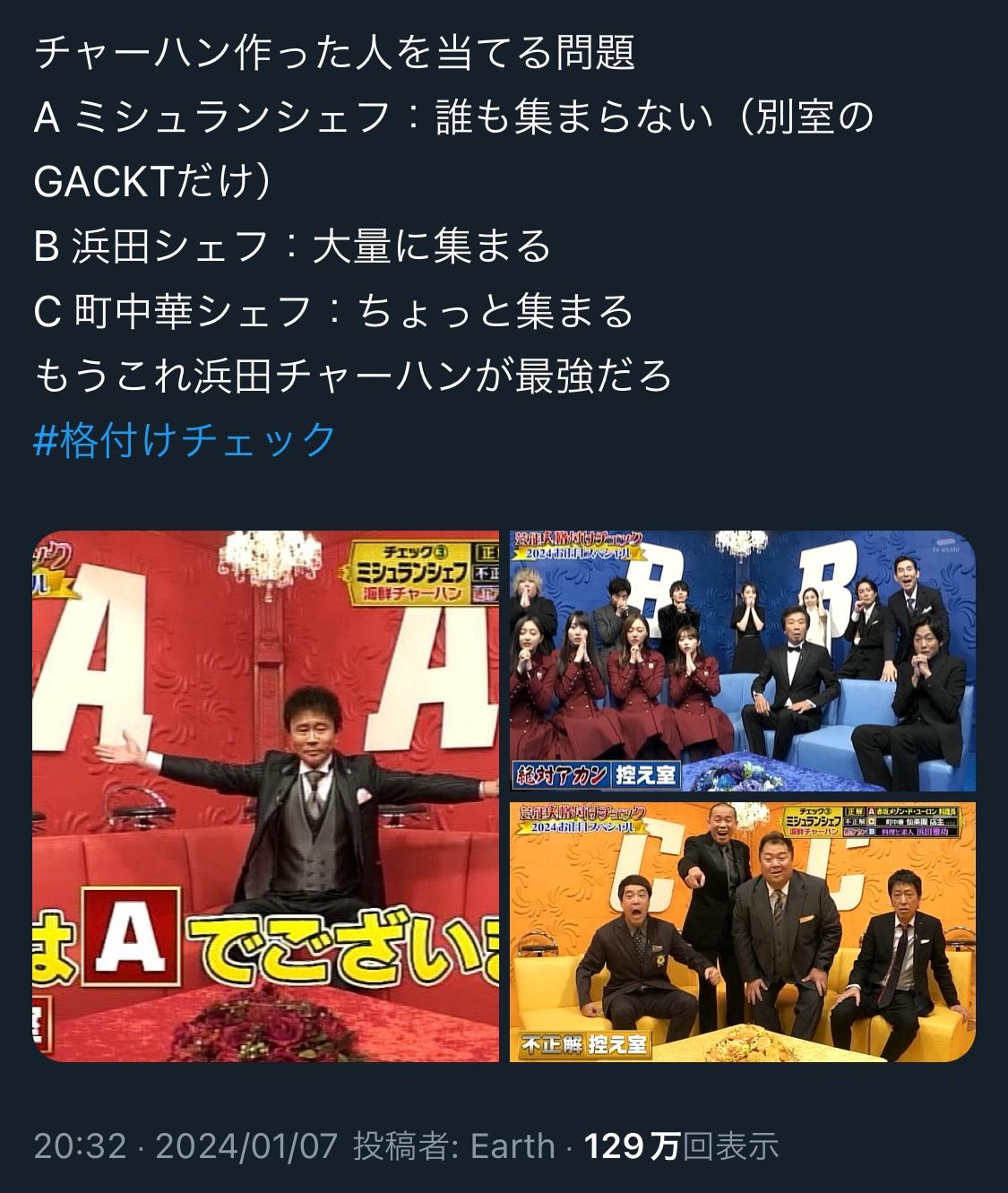Open the yellow room C image
Image resolution: width=1008 pixels, height=1193 pixels.
[743, 932]
